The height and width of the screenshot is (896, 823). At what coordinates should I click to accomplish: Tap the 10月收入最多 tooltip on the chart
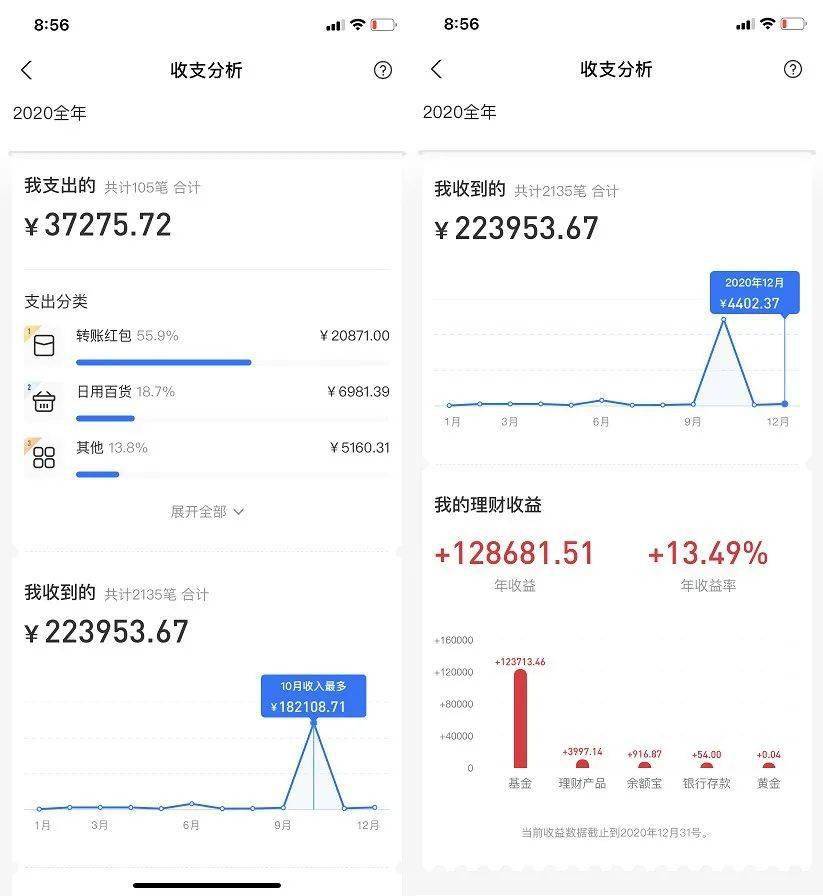tap(315, 696)
